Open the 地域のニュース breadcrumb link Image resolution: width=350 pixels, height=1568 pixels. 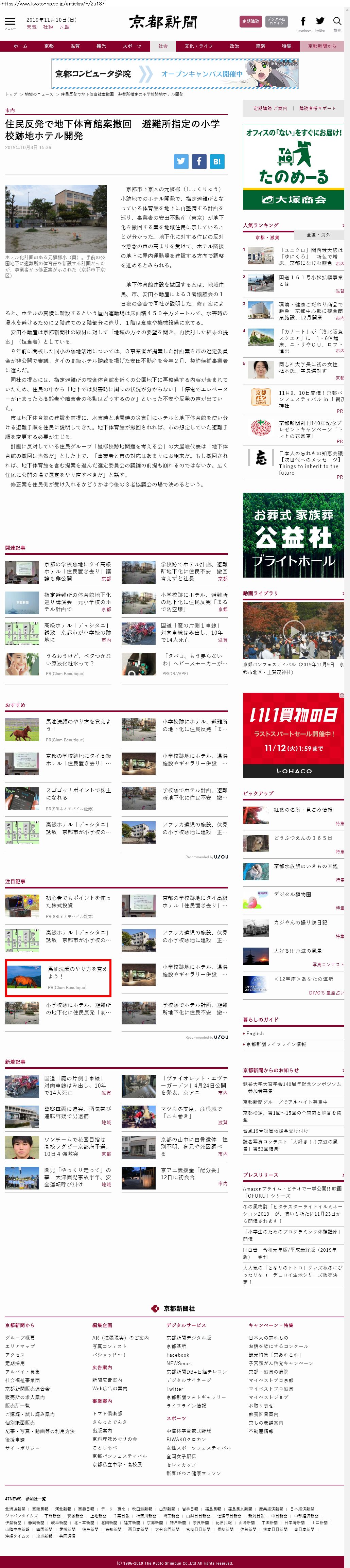pyautogui.click(x=39, y=94)
